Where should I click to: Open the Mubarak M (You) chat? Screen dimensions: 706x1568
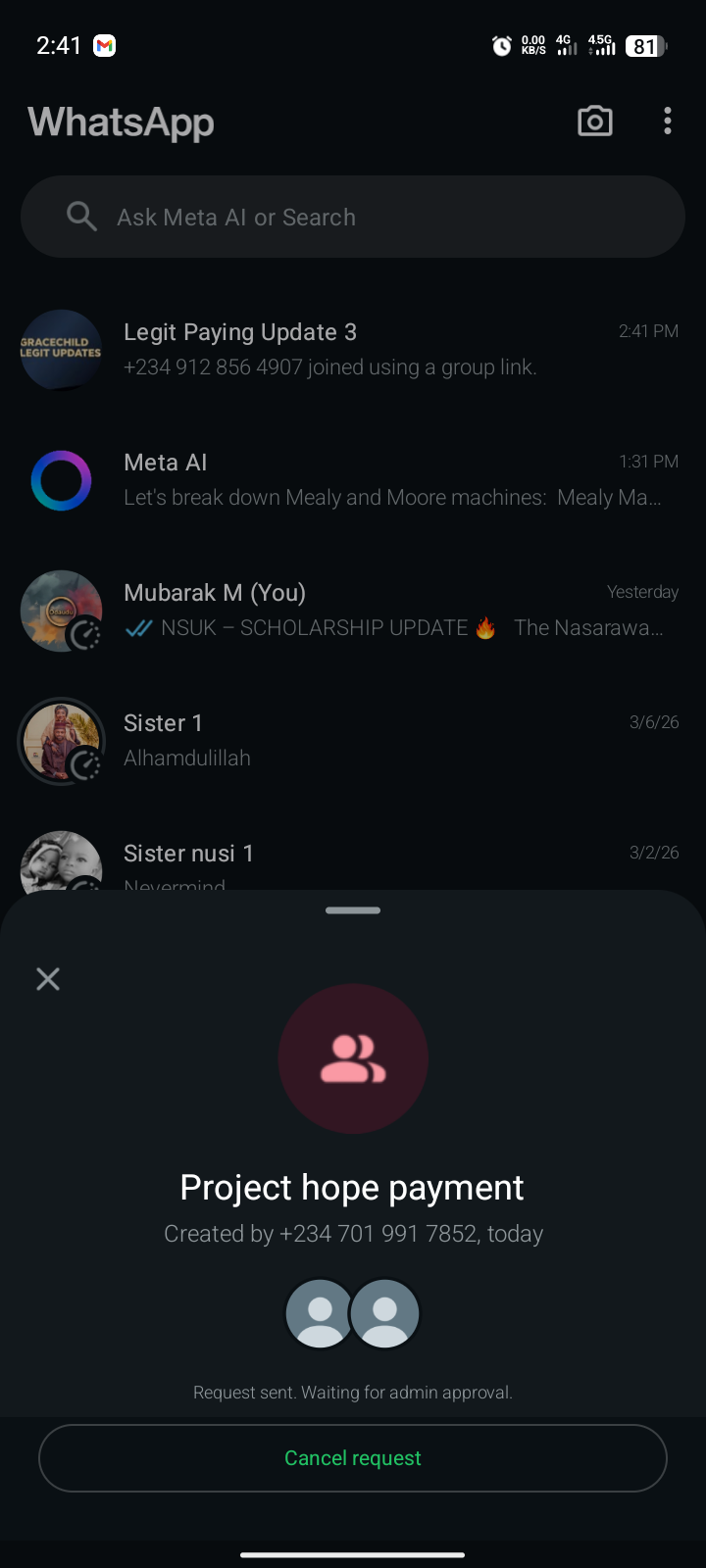[x=392, y=610]
